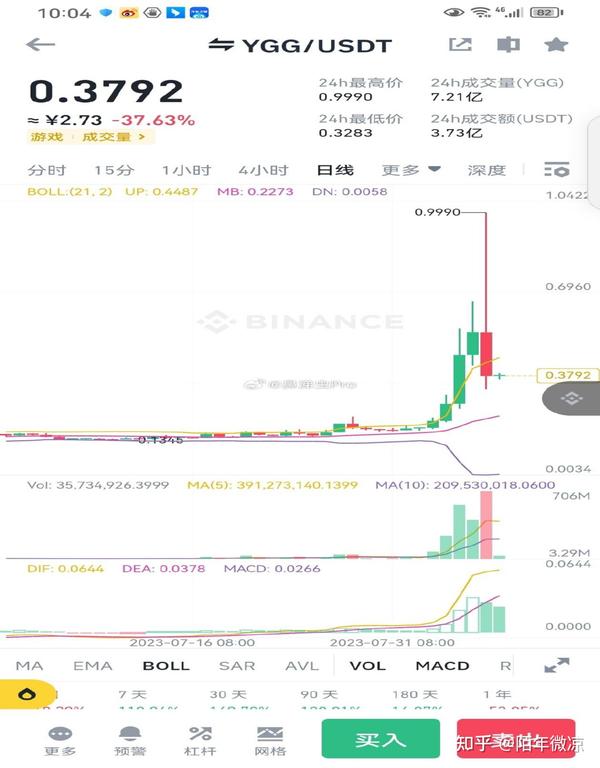
Task: Tap 买入 to buy YGG
Action: pos(381,740)
